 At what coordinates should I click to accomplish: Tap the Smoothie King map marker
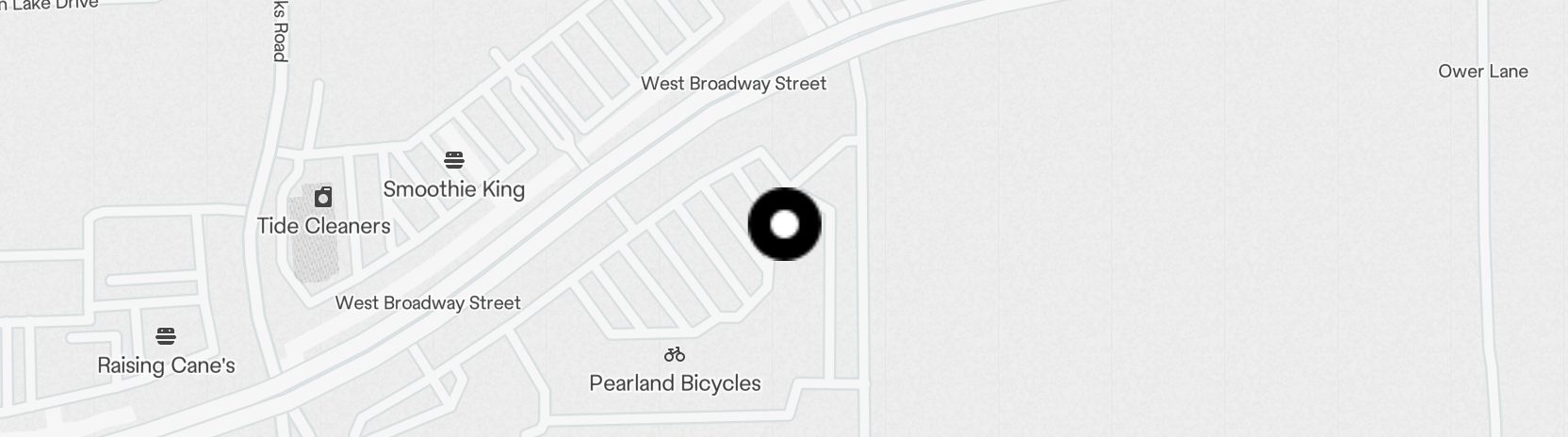point(454,160)
